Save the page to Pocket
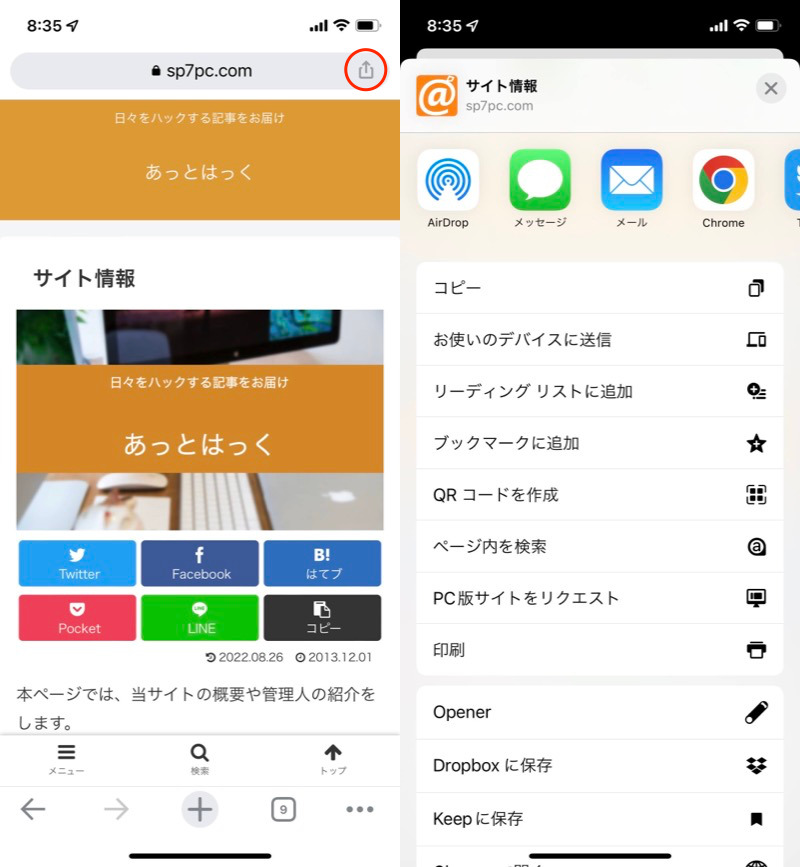 point(78,617)
